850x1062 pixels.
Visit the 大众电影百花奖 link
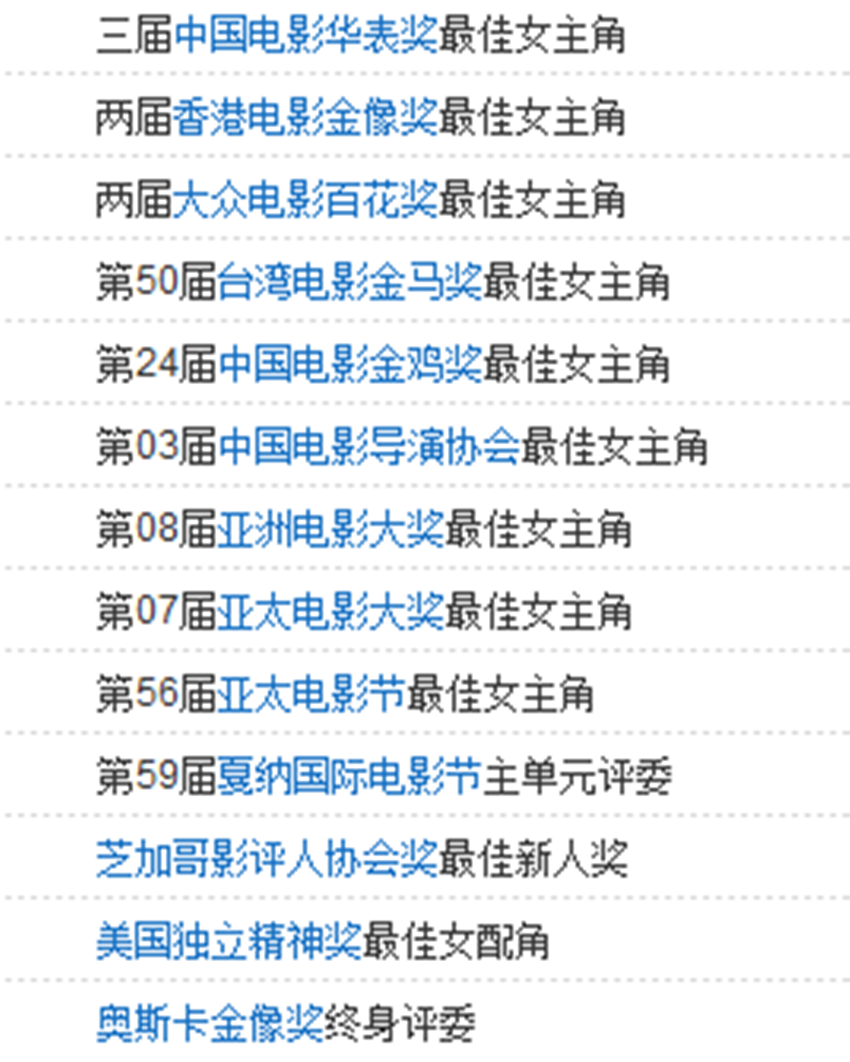pyautogui.click(x=305, y=200)
